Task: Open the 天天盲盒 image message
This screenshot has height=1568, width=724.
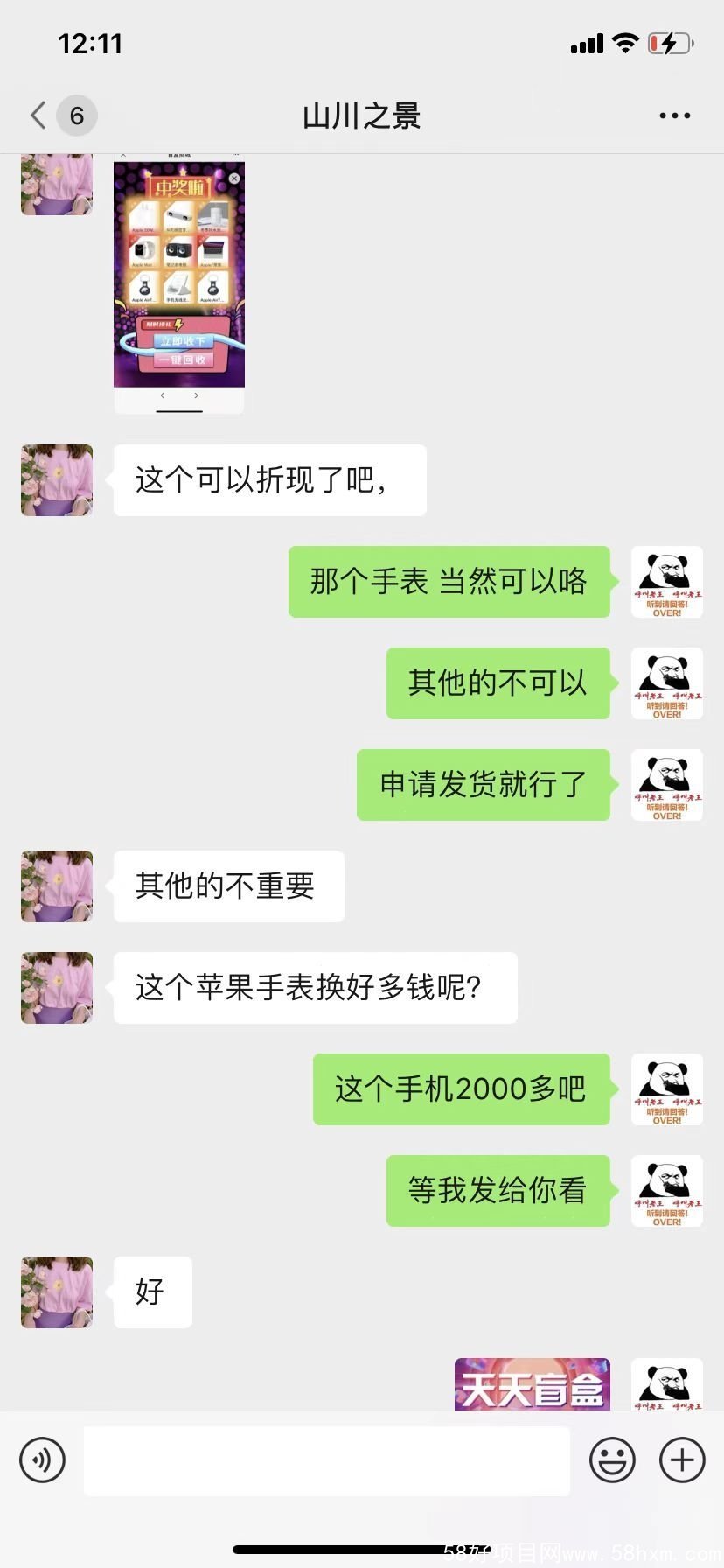Action: pos(532,1384)
